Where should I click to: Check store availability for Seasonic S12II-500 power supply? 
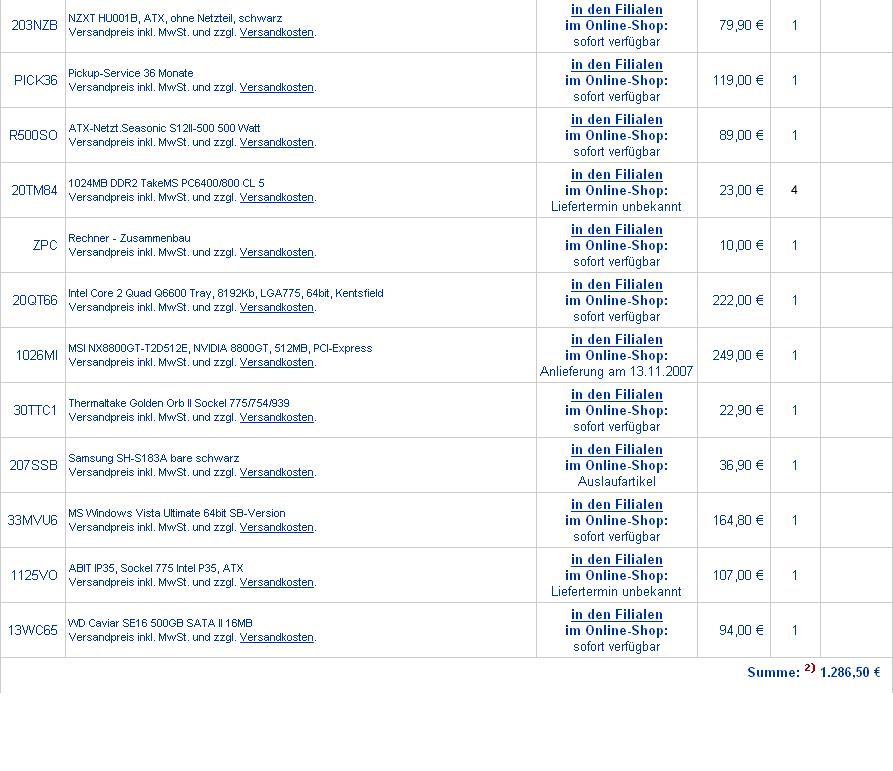click(616, 120)
